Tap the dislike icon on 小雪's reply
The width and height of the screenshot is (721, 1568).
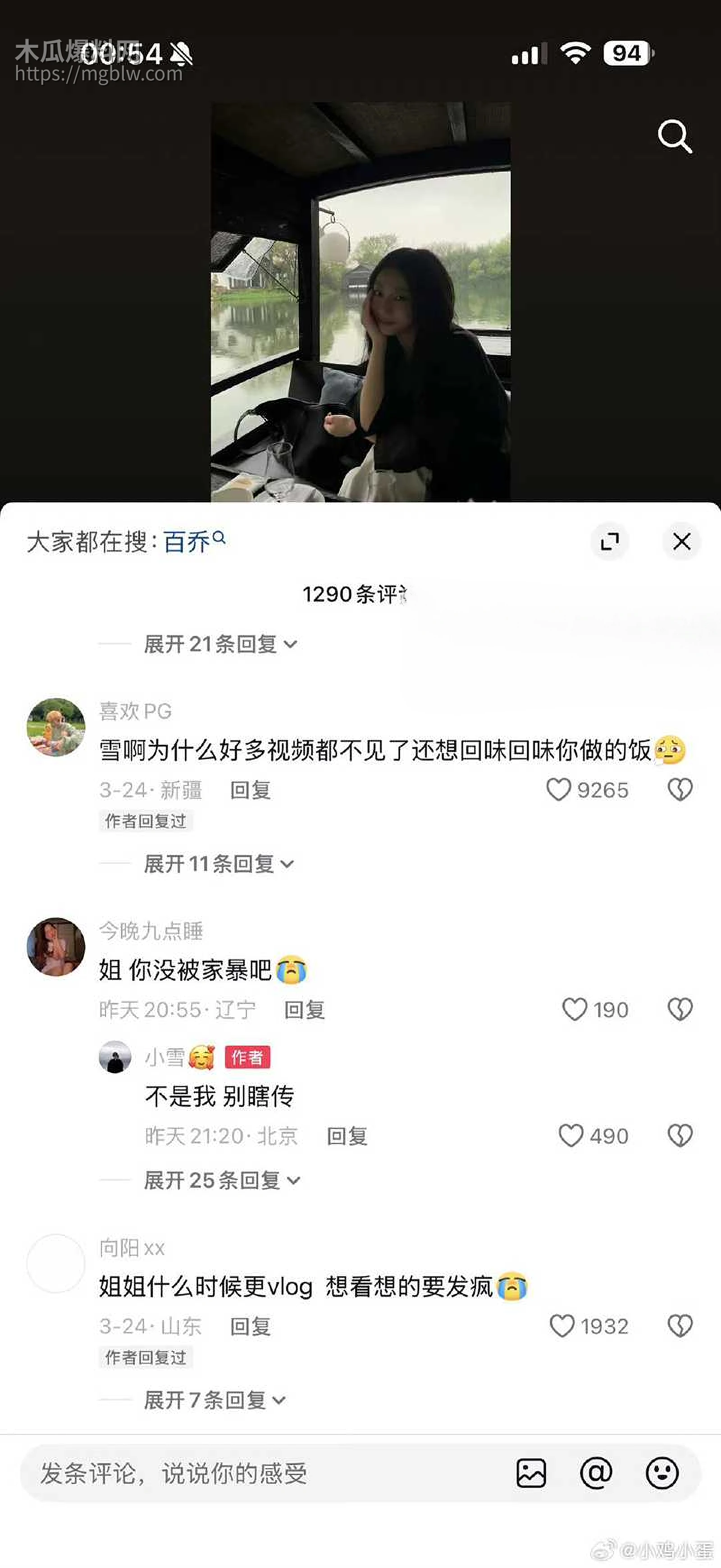tap(680, 1136)
